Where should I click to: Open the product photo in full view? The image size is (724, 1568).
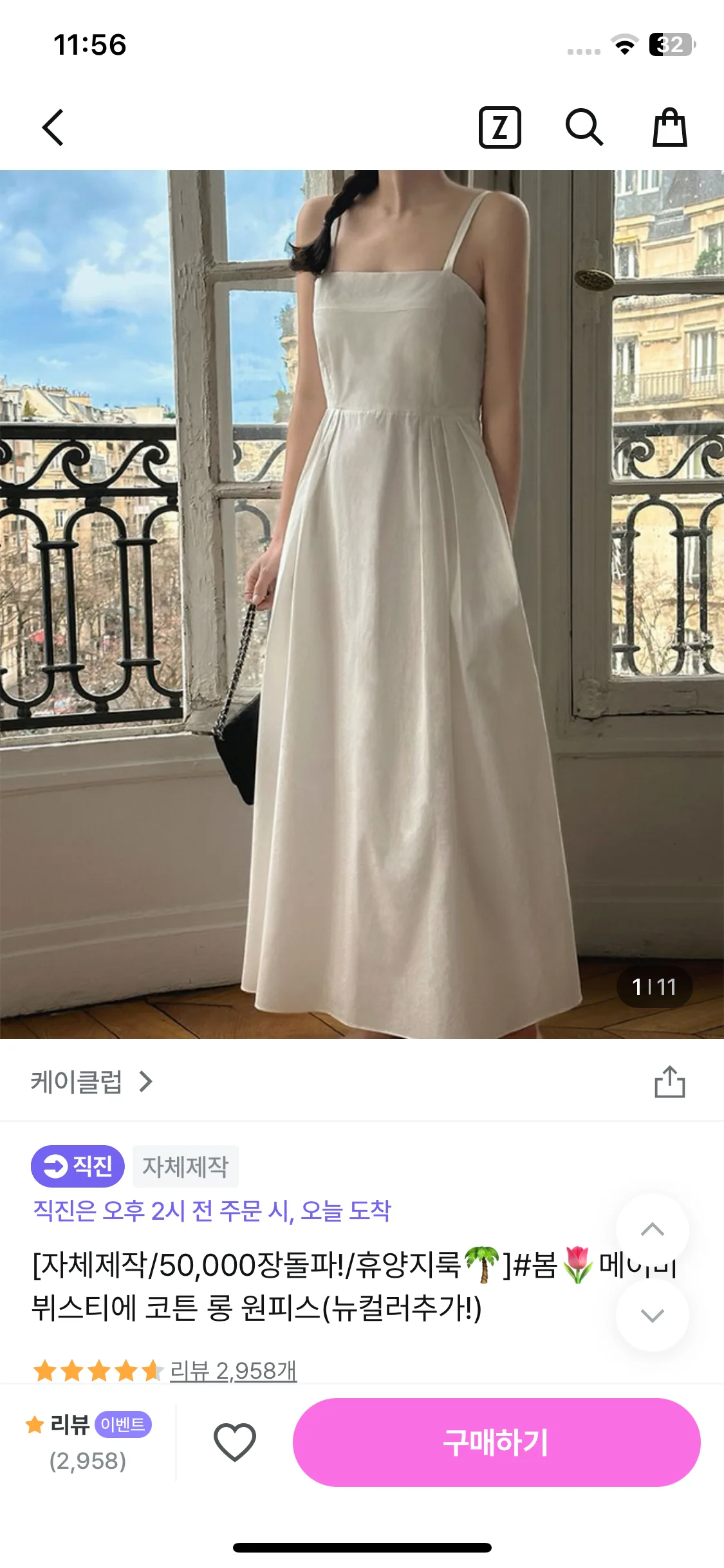click(x=362, y=604)
